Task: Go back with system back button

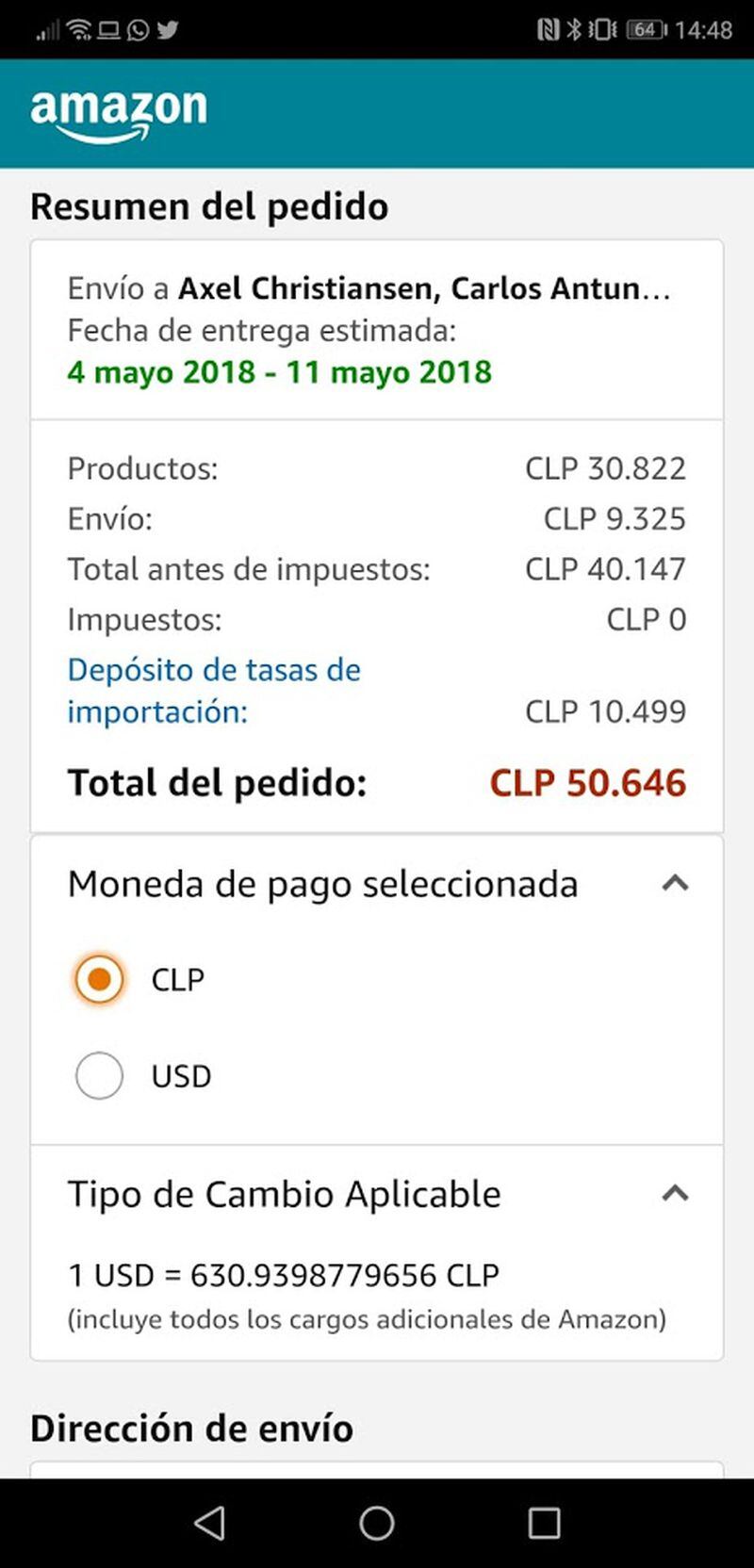Action: click(209, 1523)
